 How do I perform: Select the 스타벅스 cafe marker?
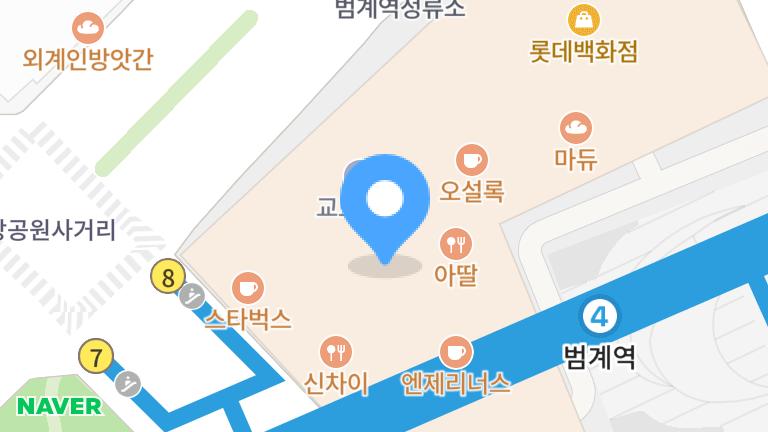247,288
